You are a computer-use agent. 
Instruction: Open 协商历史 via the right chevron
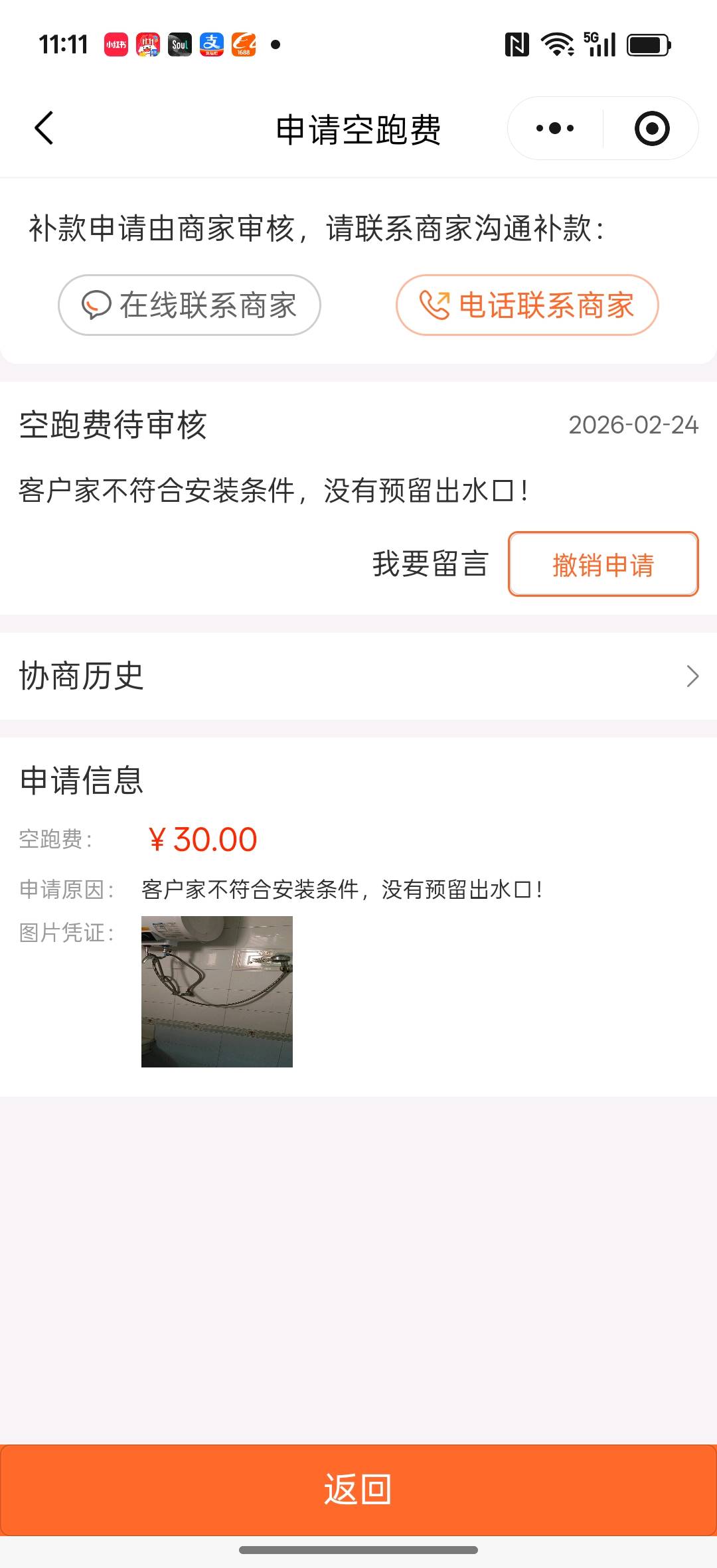point(691,677)
